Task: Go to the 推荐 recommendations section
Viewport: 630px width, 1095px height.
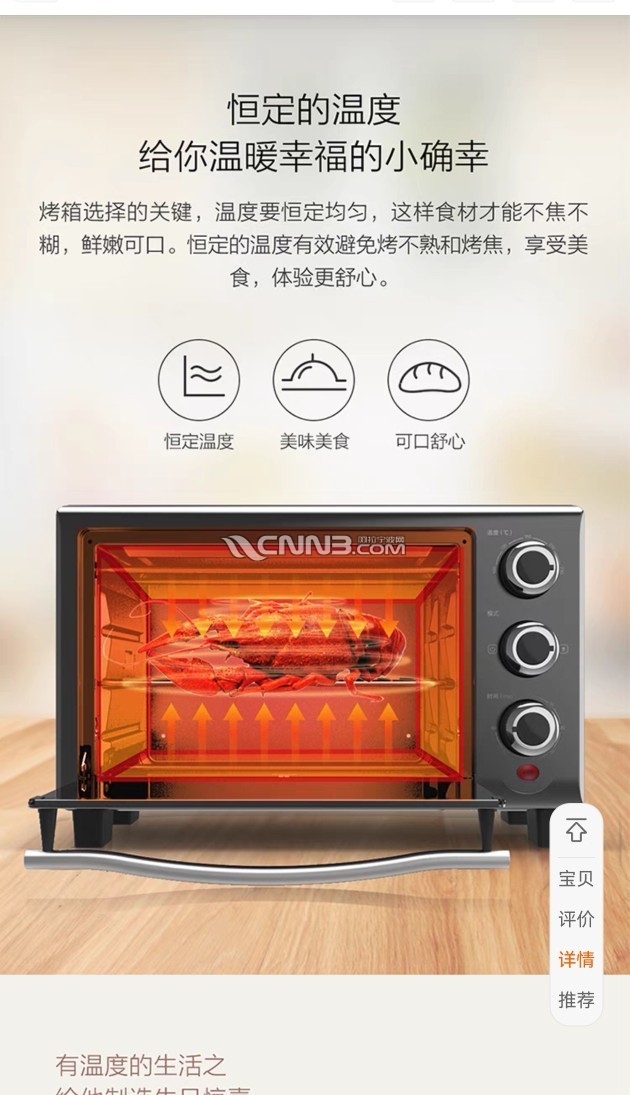Action: [576, 999]
